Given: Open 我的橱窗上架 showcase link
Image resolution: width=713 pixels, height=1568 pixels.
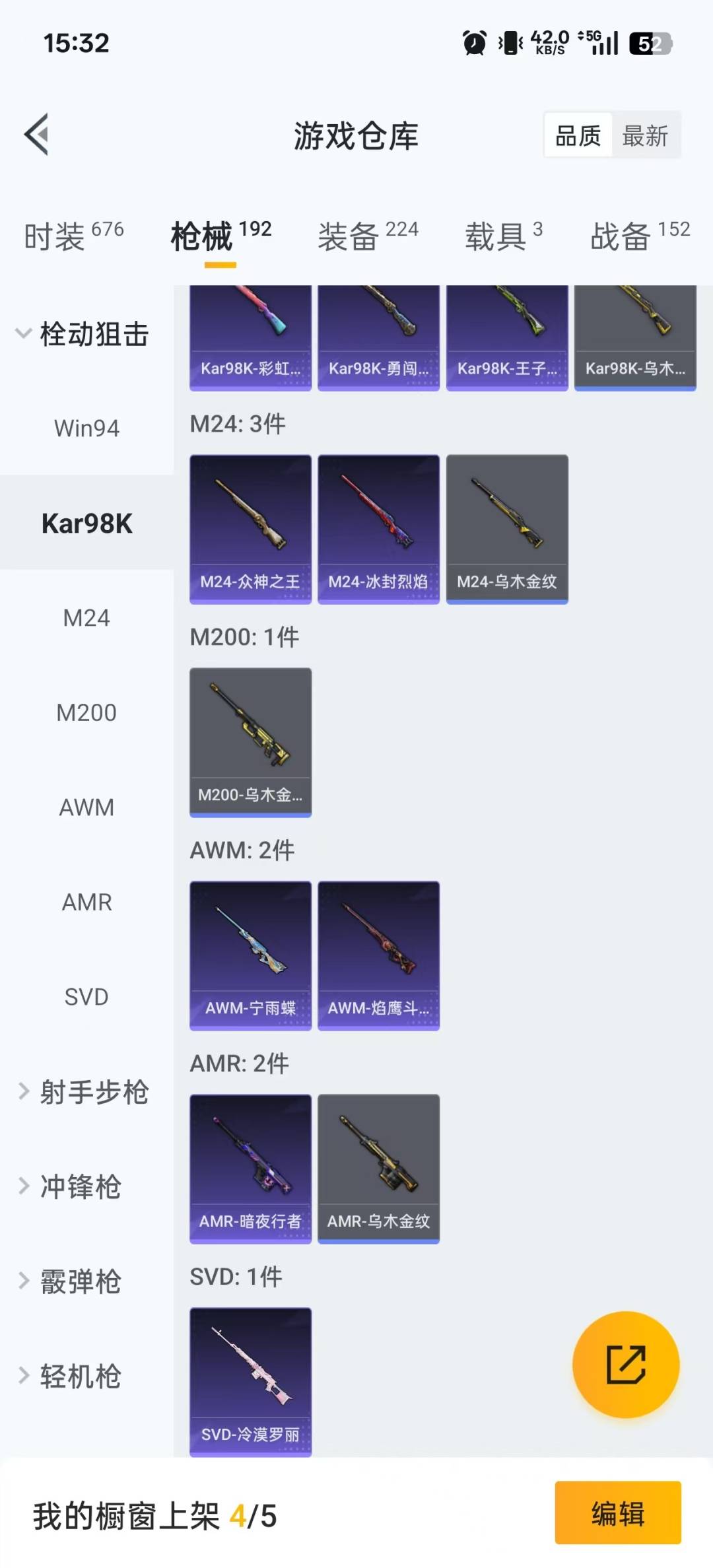Looking at the screenshot, I should click(152, 1515).
